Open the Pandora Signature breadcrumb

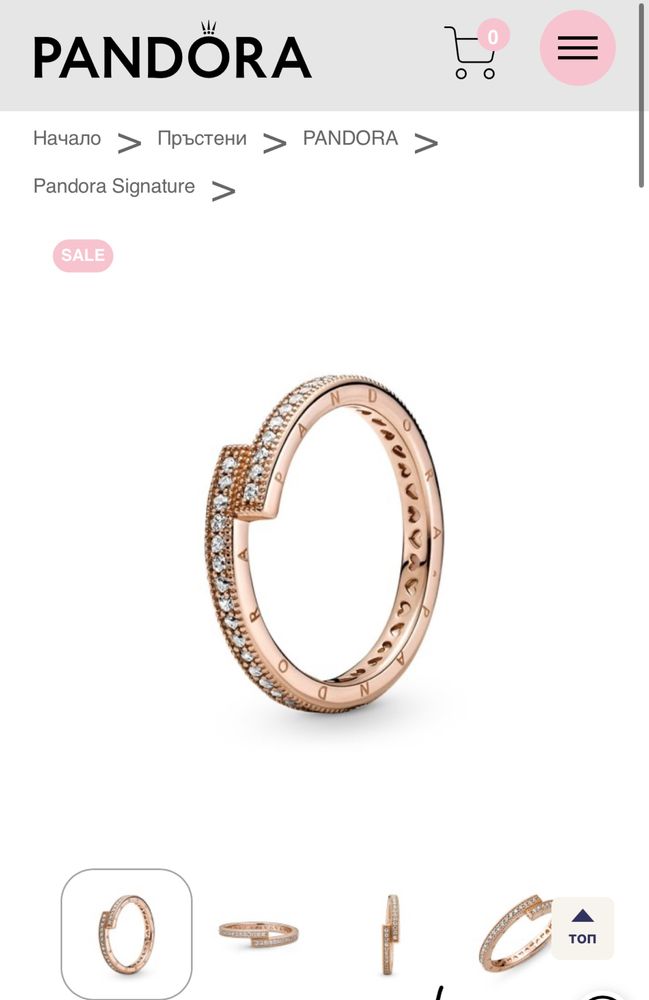pyautogui.click(x=114, y=186)
